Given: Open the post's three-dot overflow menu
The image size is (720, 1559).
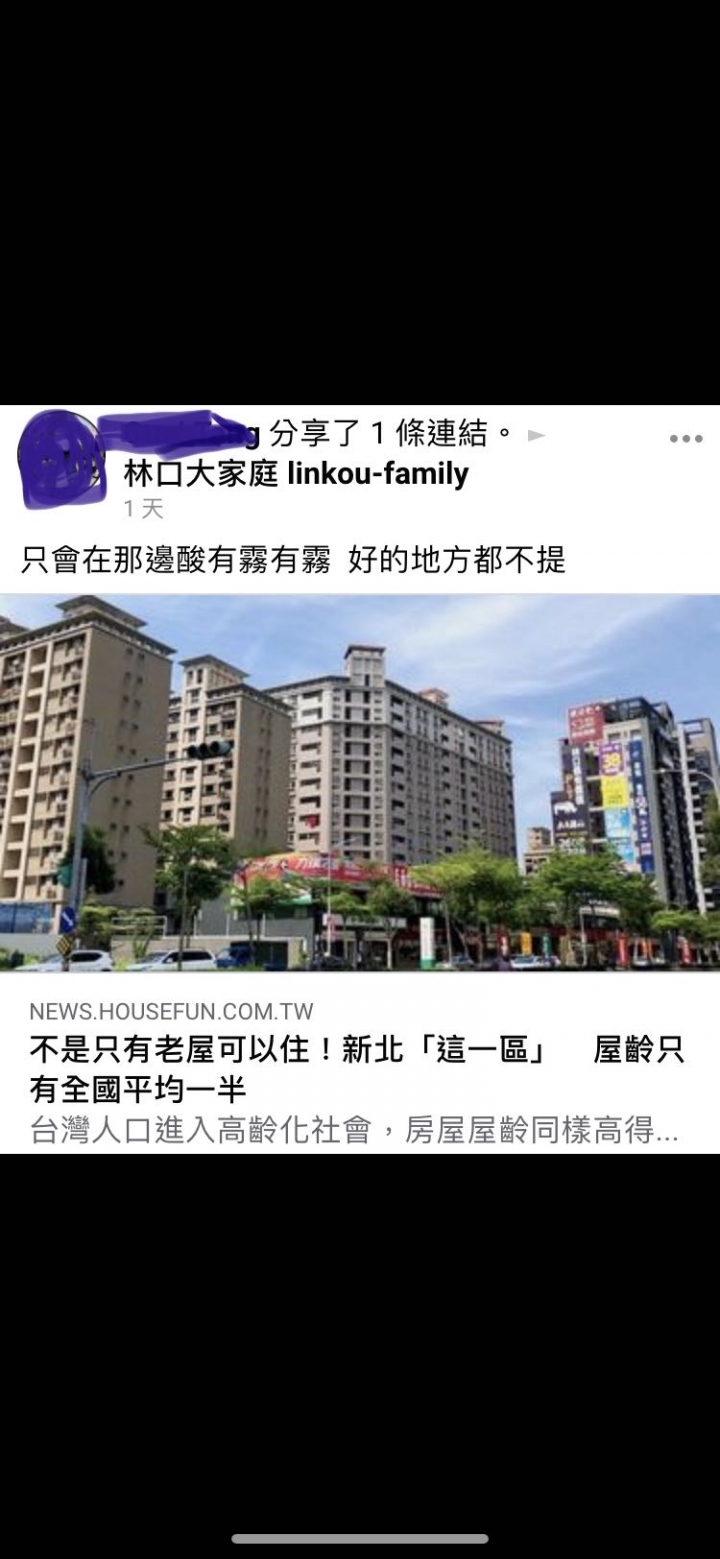Looking at the screenshot, I should [686, 439].
